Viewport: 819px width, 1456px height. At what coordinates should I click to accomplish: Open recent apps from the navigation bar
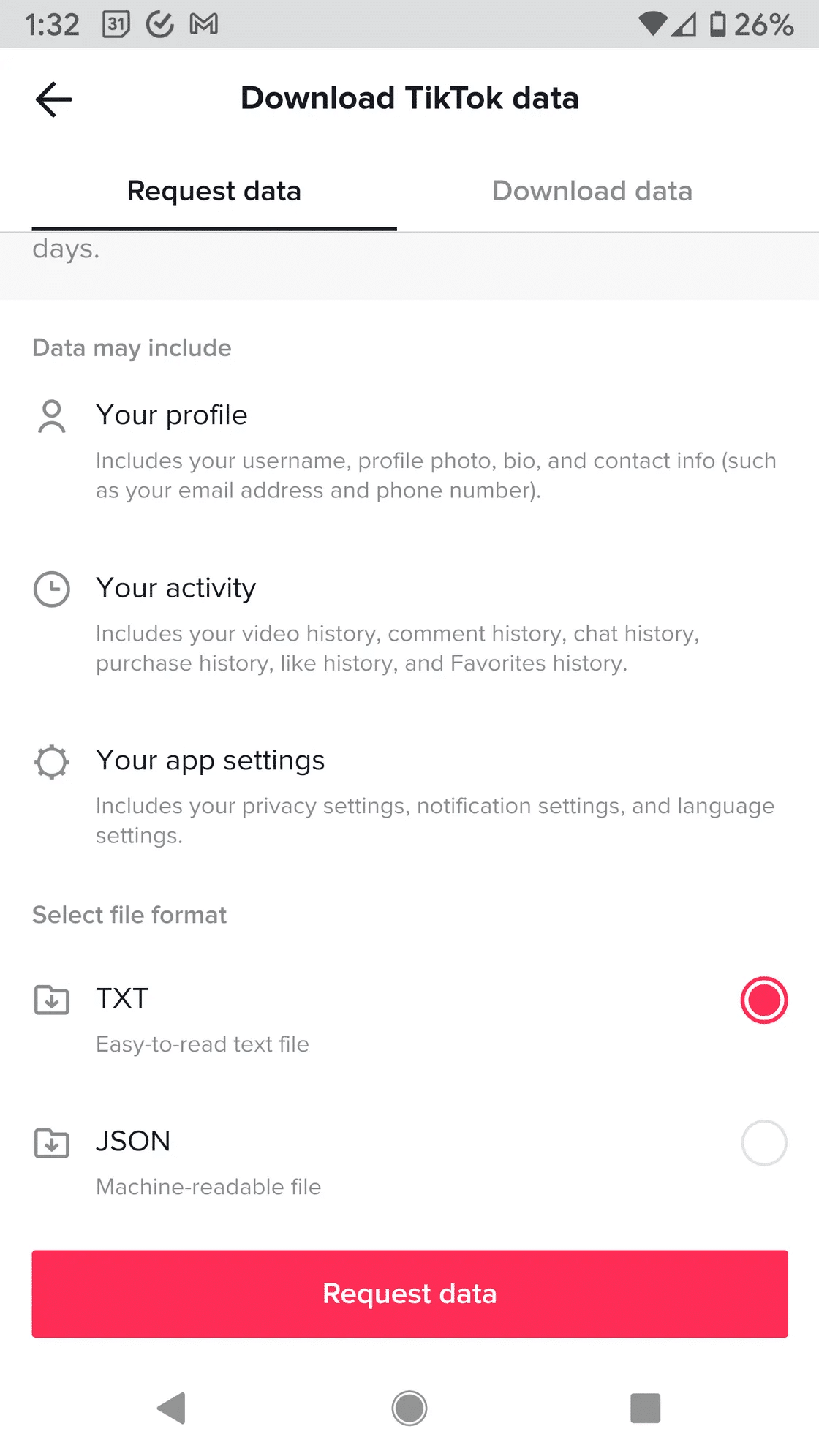645,1408
